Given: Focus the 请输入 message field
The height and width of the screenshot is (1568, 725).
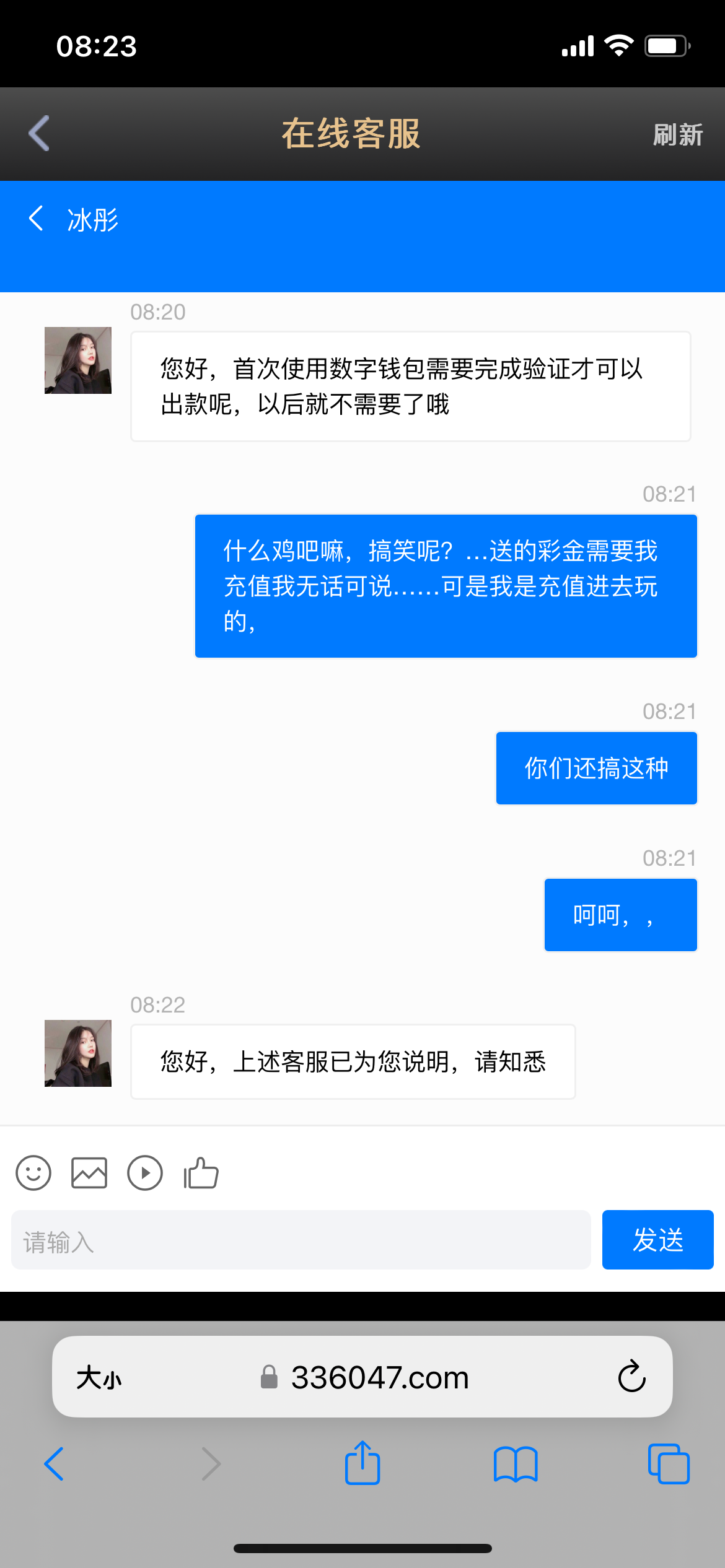Looking at the screenshot, I should click(301, 1240).
